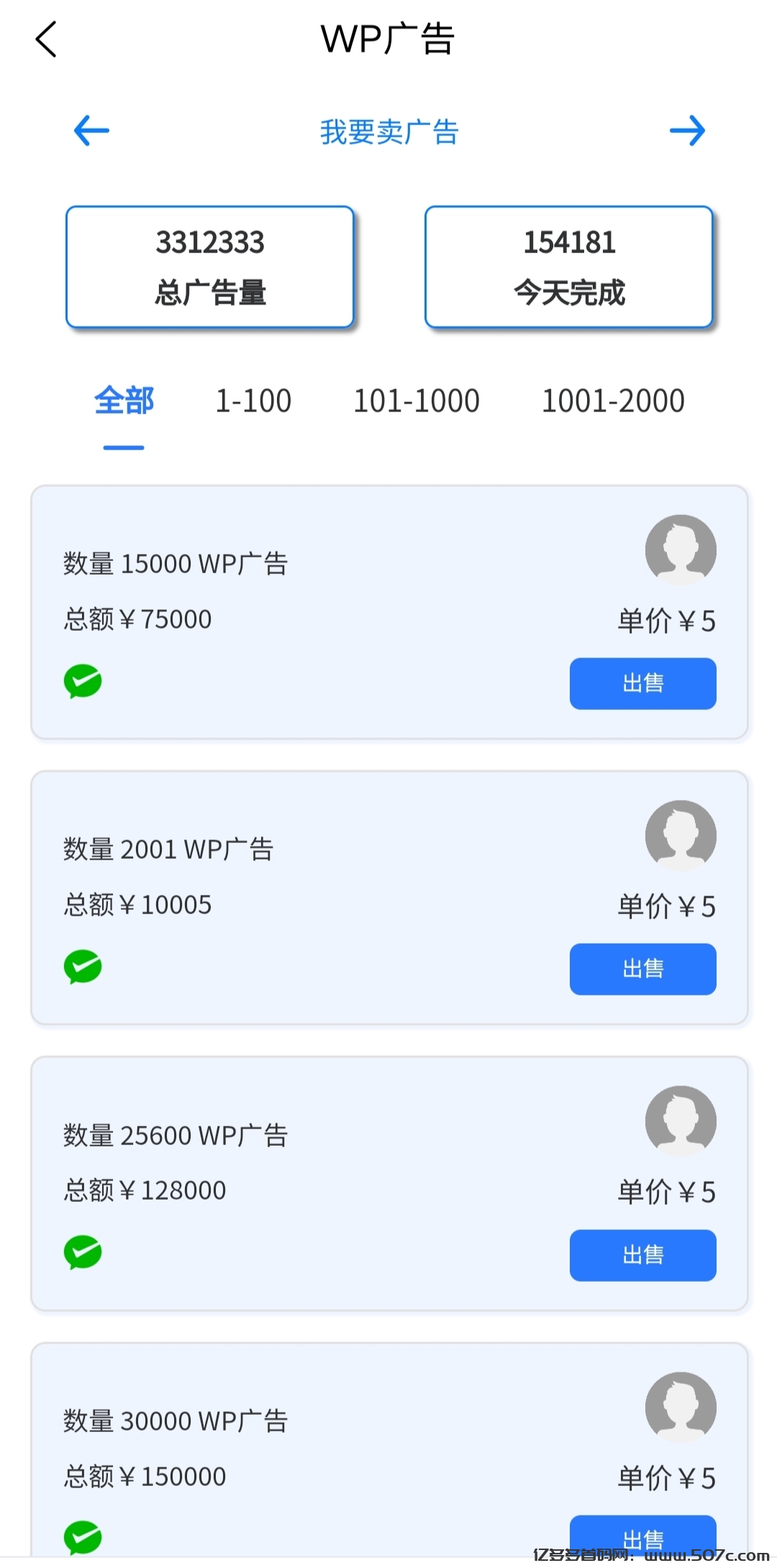The image size is (777, 1568).
Task: Click 出售 on the 25600 WP广告 listing
Action: [x=642, y=1254]
